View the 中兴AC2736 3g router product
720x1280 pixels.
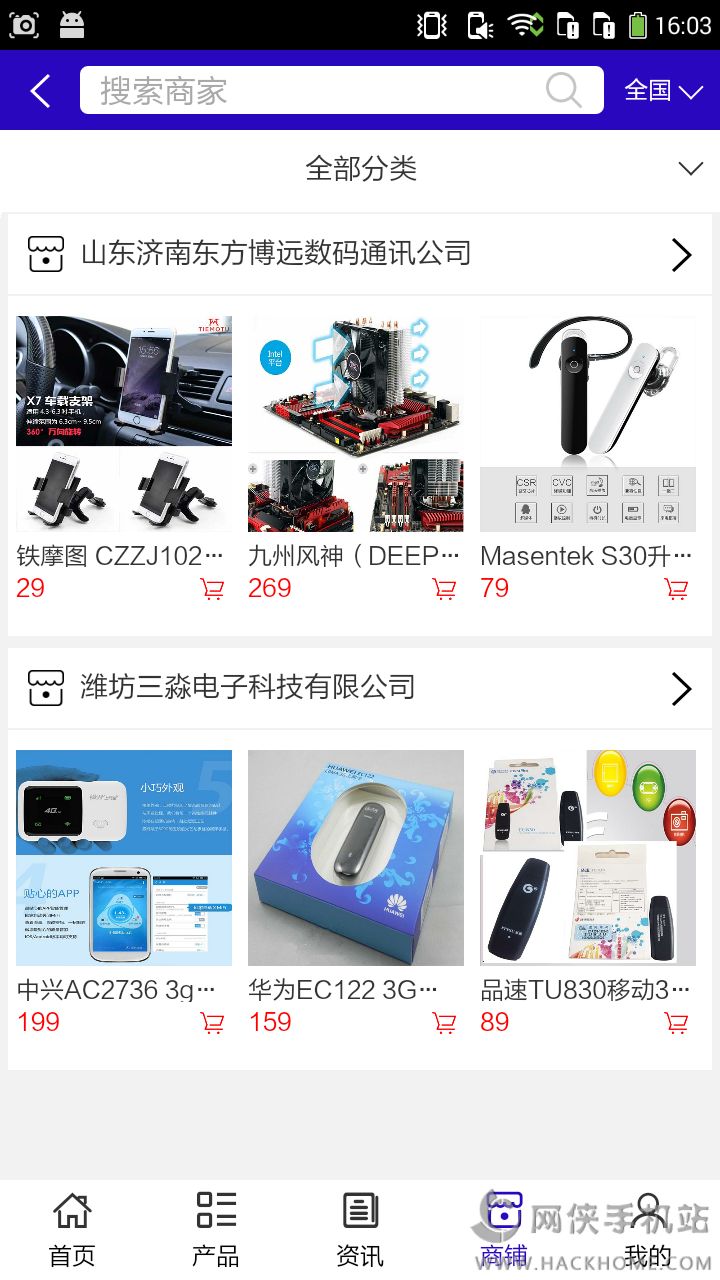tap(124, 857)
